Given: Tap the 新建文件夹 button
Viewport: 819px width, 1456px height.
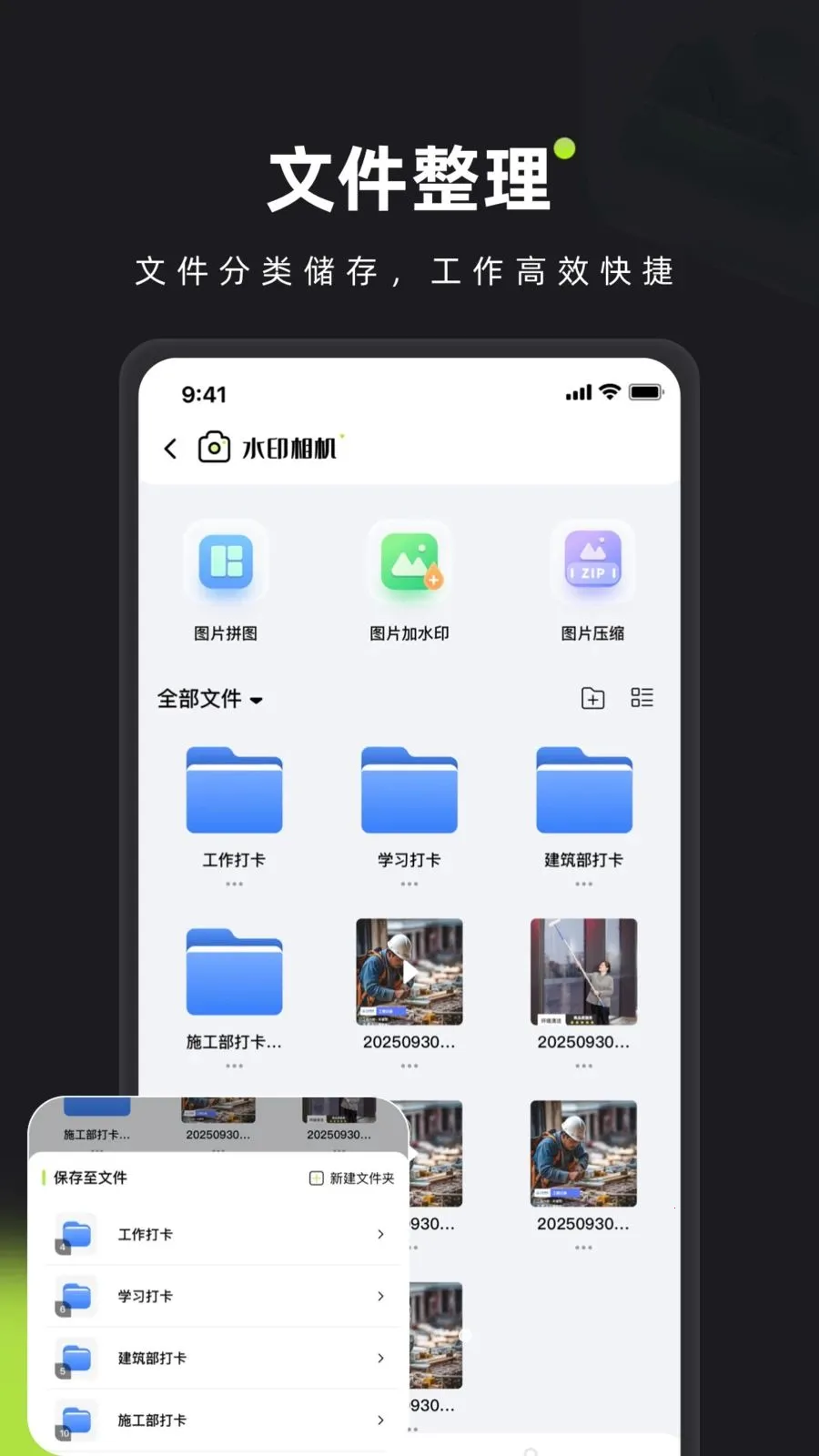Looking at the screenshot, I should click(351, 1177).
